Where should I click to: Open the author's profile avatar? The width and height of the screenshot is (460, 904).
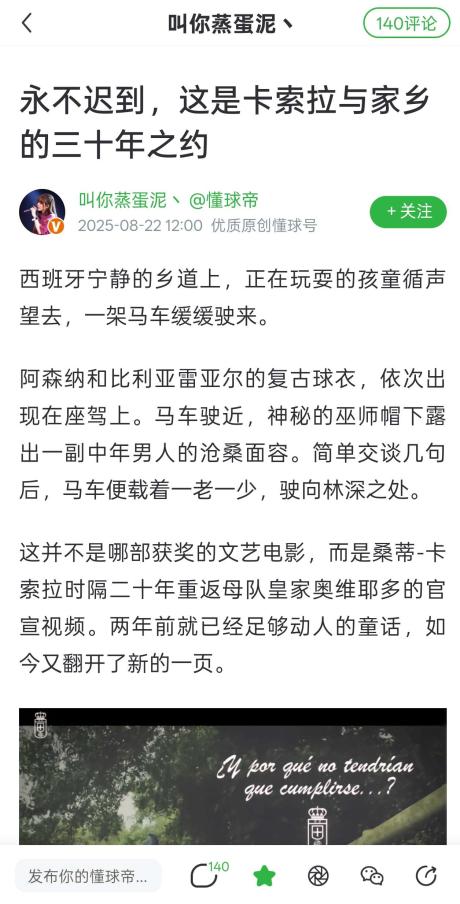(42, 212)
